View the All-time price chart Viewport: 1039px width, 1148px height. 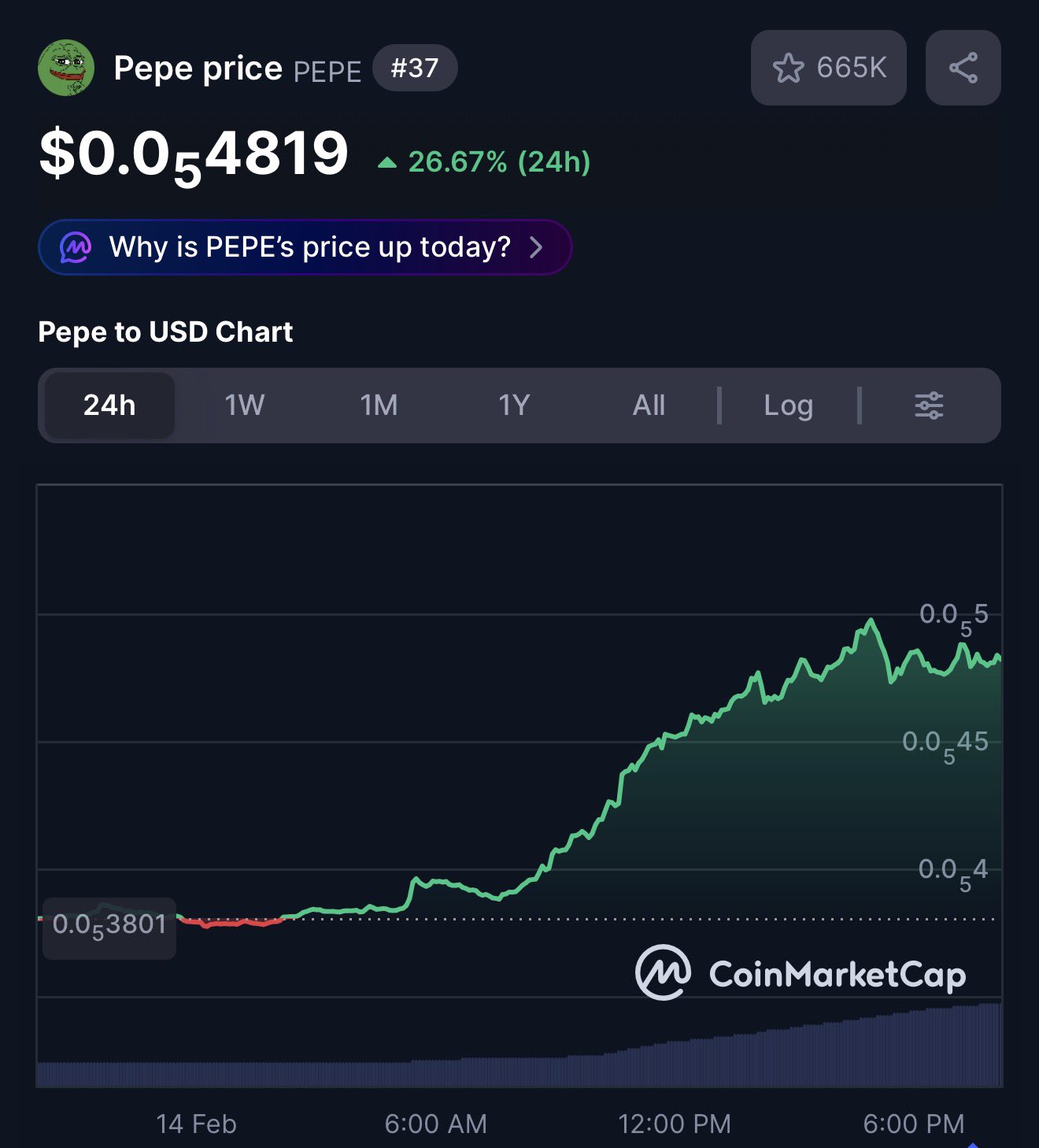point(649,406)
